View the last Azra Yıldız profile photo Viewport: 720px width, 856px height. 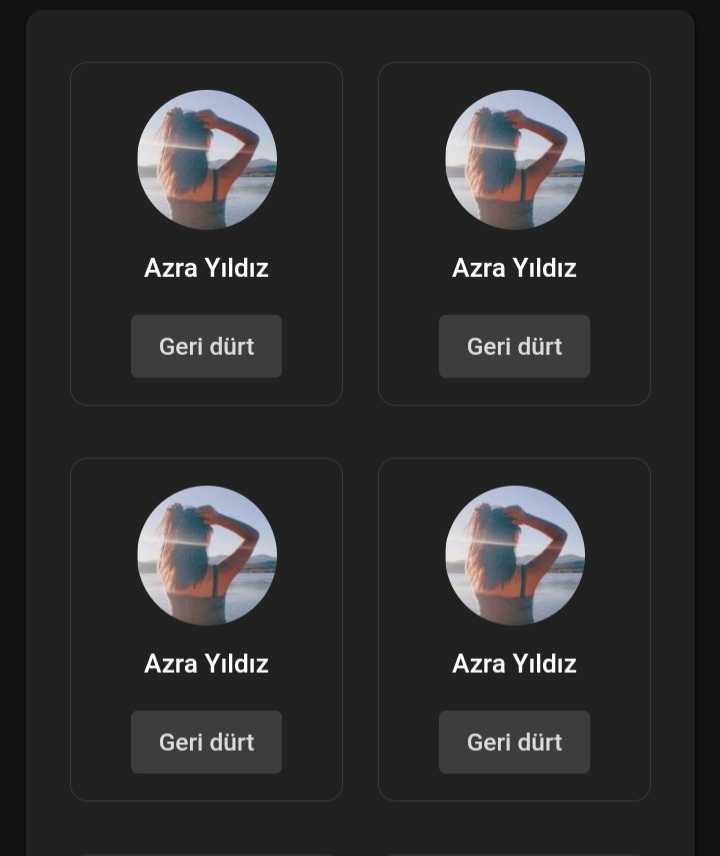click(515, 556)
